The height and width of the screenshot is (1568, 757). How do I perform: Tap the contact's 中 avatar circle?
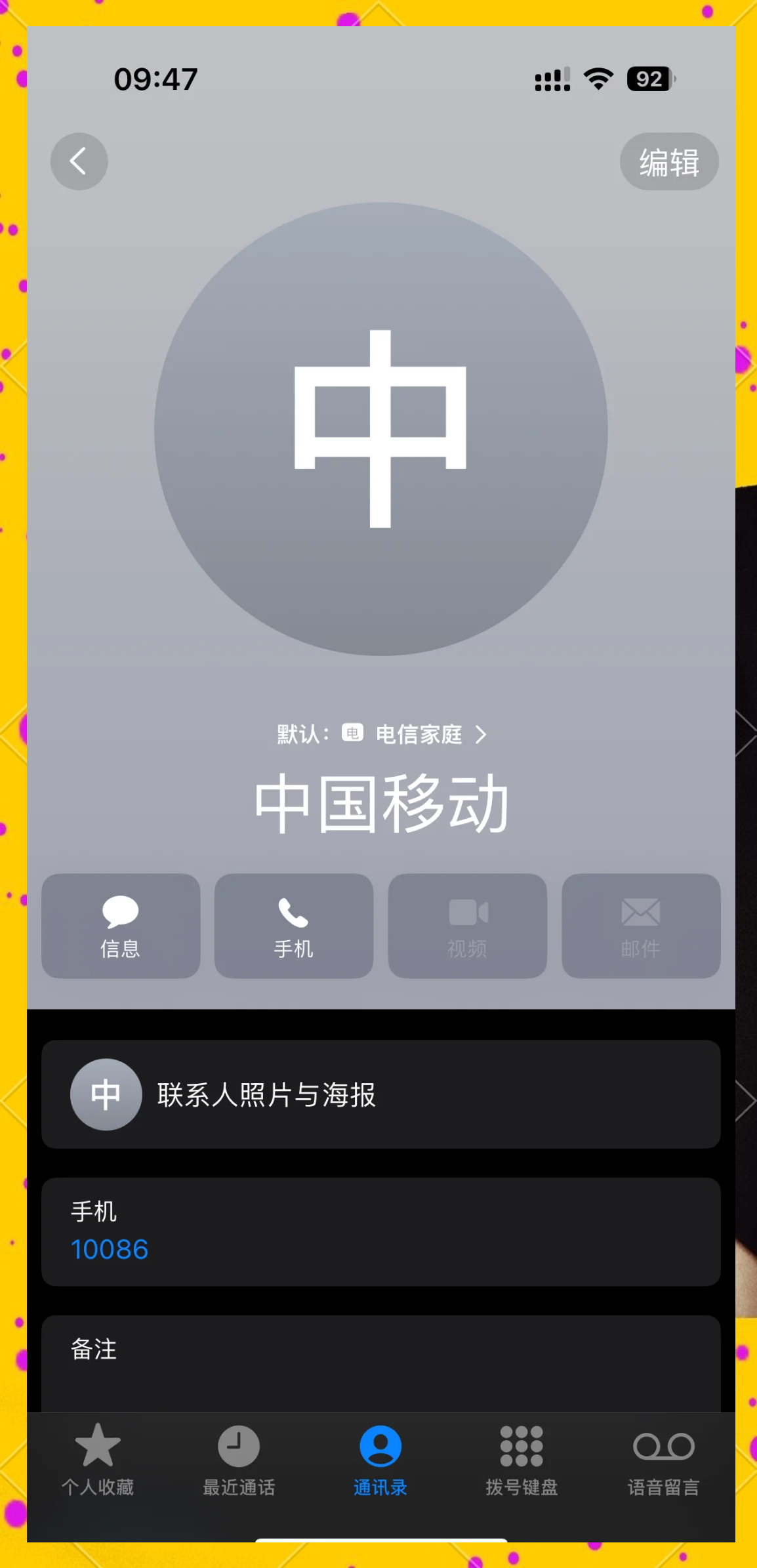[x=380, y=426]
